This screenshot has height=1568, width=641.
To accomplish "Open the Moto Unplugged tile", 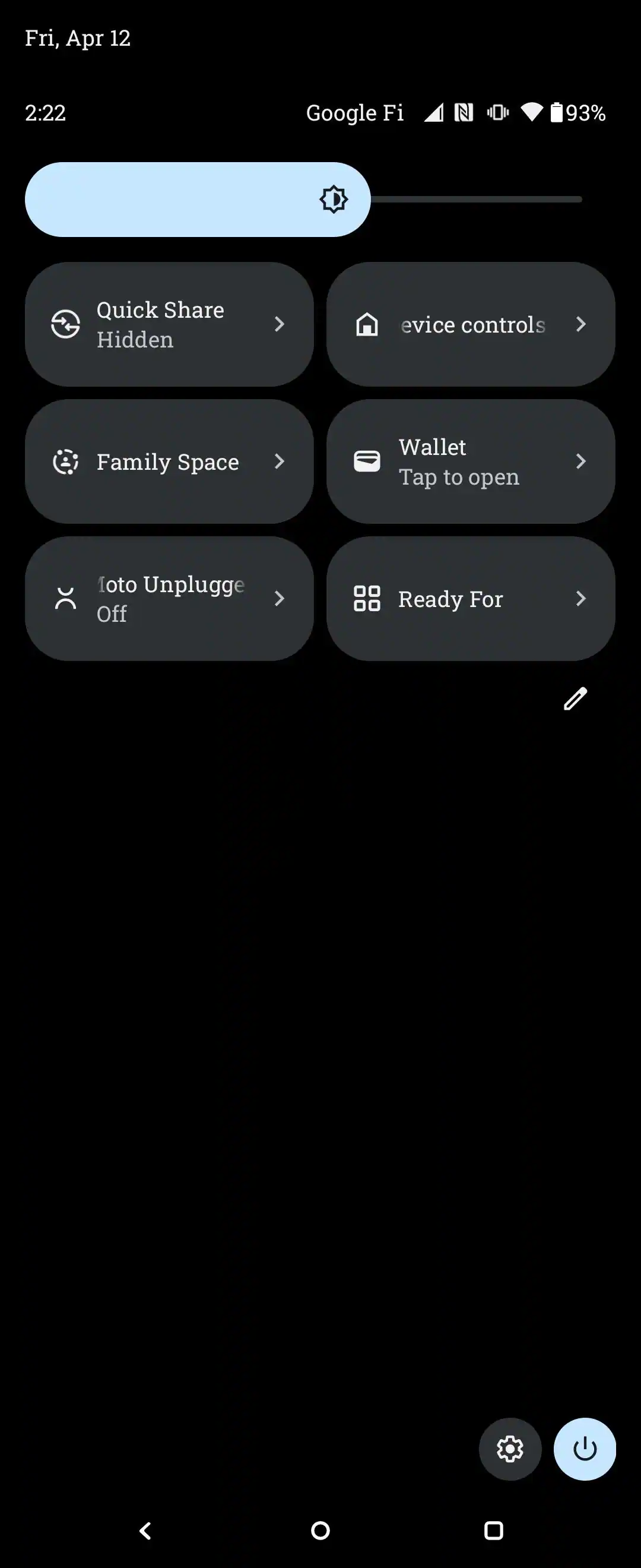I will [169, 598].
